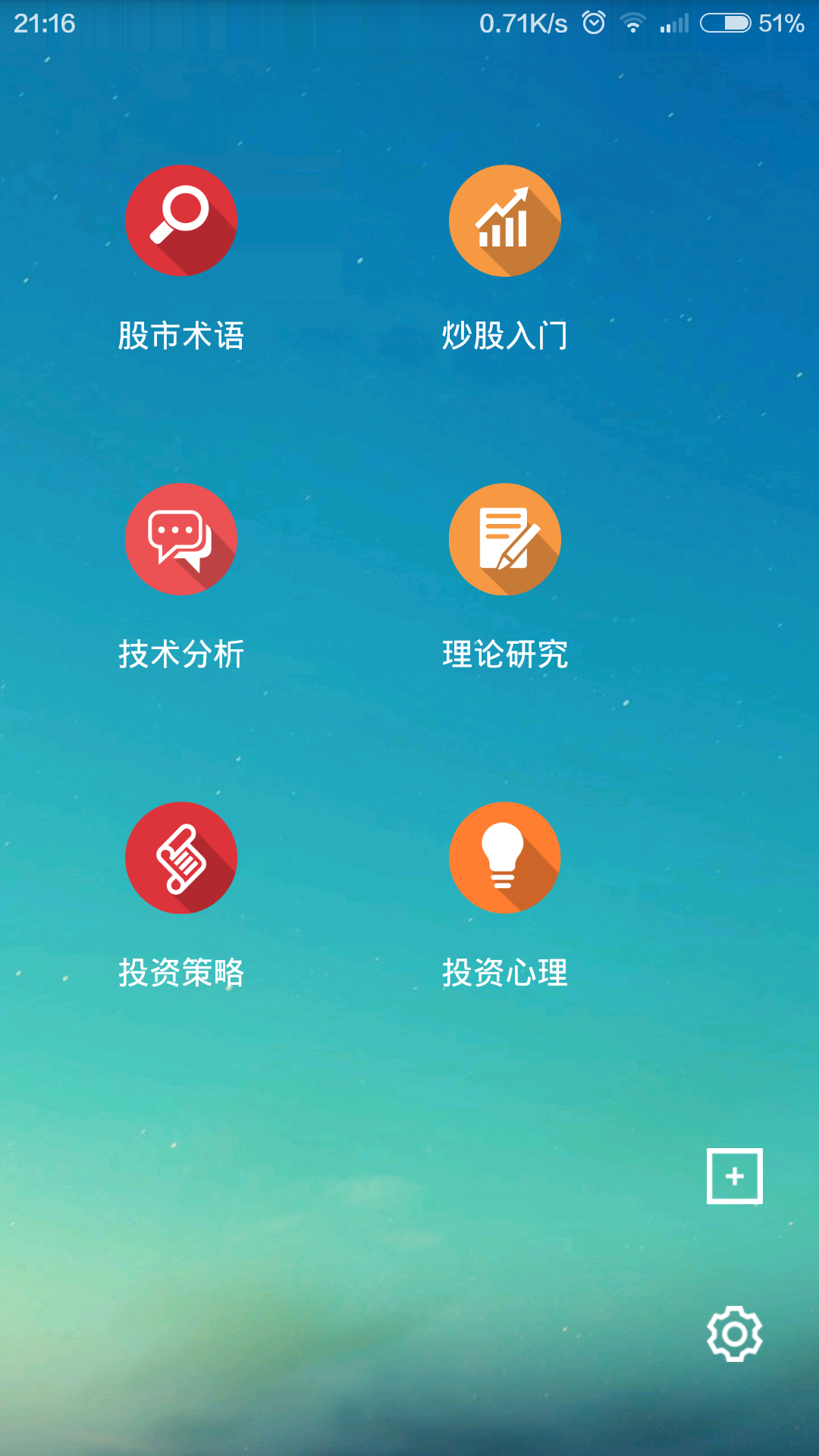Tap the plus square icon
819x1456 pixels.
point(734,1176)
